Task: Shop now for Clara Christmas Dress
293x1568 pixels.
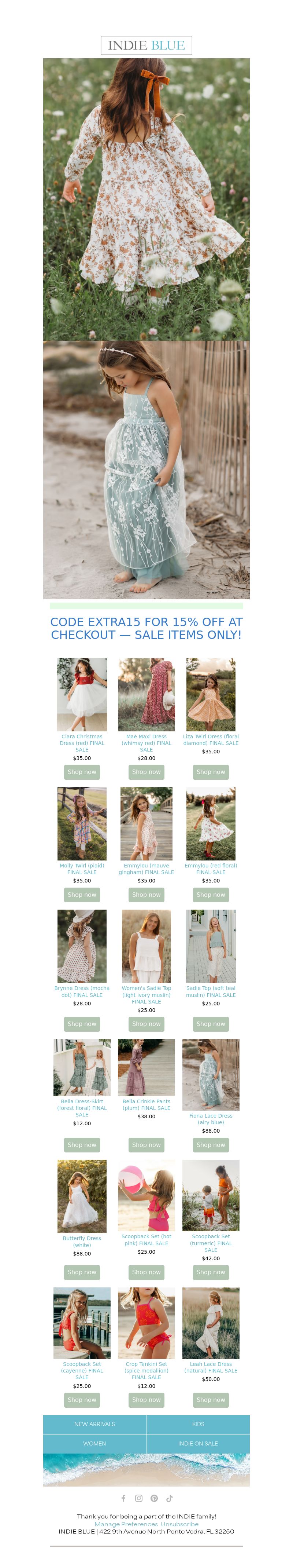Action: click(81, 772)
